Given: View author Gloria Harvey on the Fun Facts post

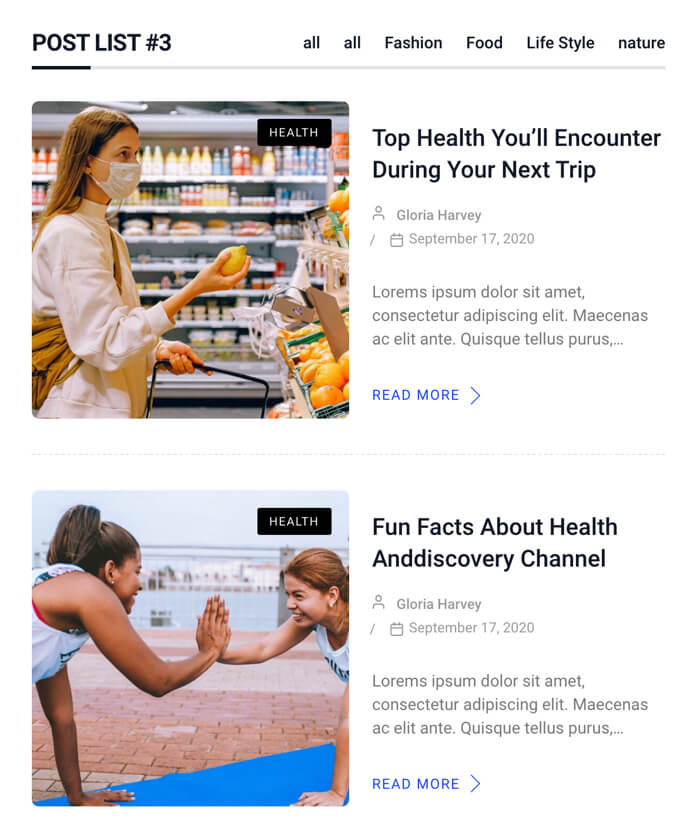Looking at the screenshot, I should pyautogui.click(x=438, y=604).
